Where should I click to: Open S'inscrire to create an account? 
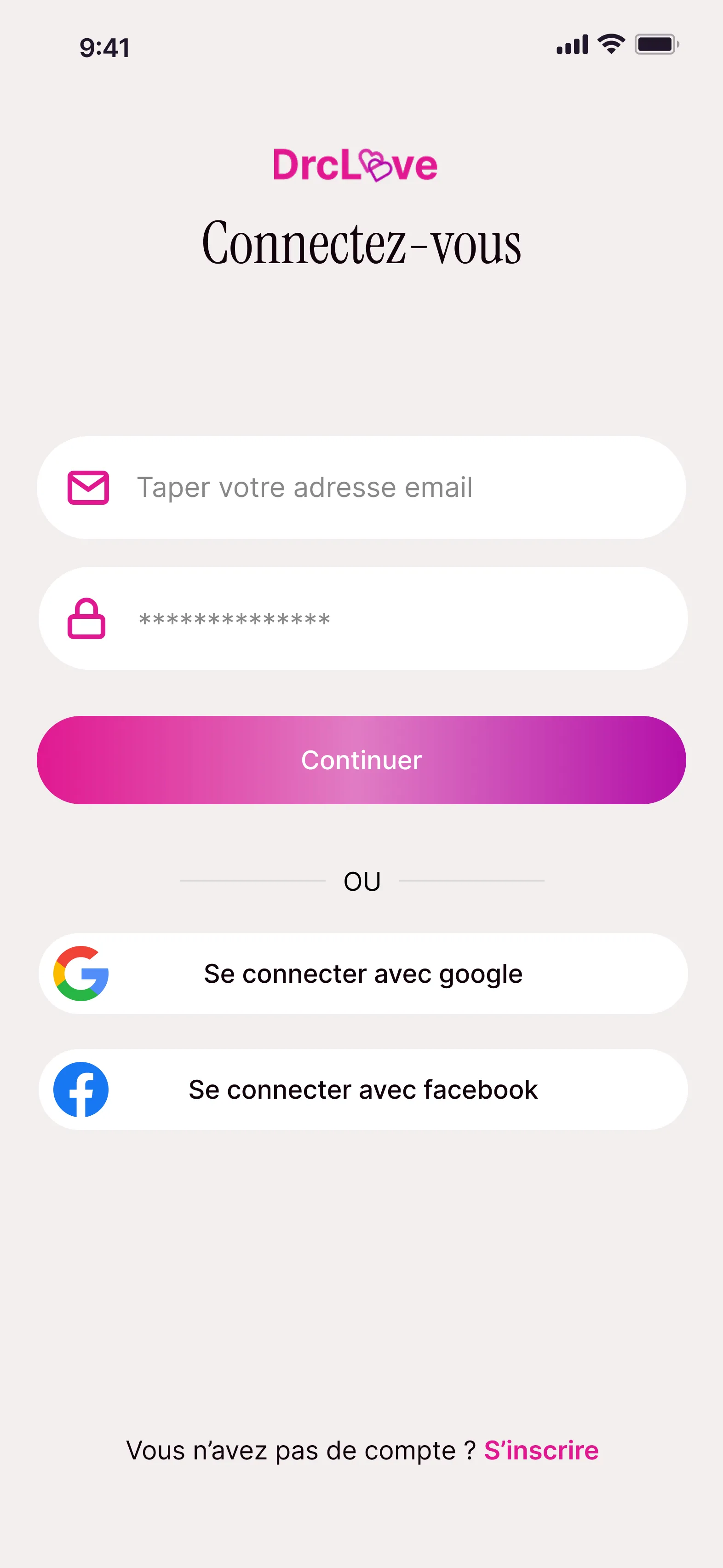[x=540, y=1450]
